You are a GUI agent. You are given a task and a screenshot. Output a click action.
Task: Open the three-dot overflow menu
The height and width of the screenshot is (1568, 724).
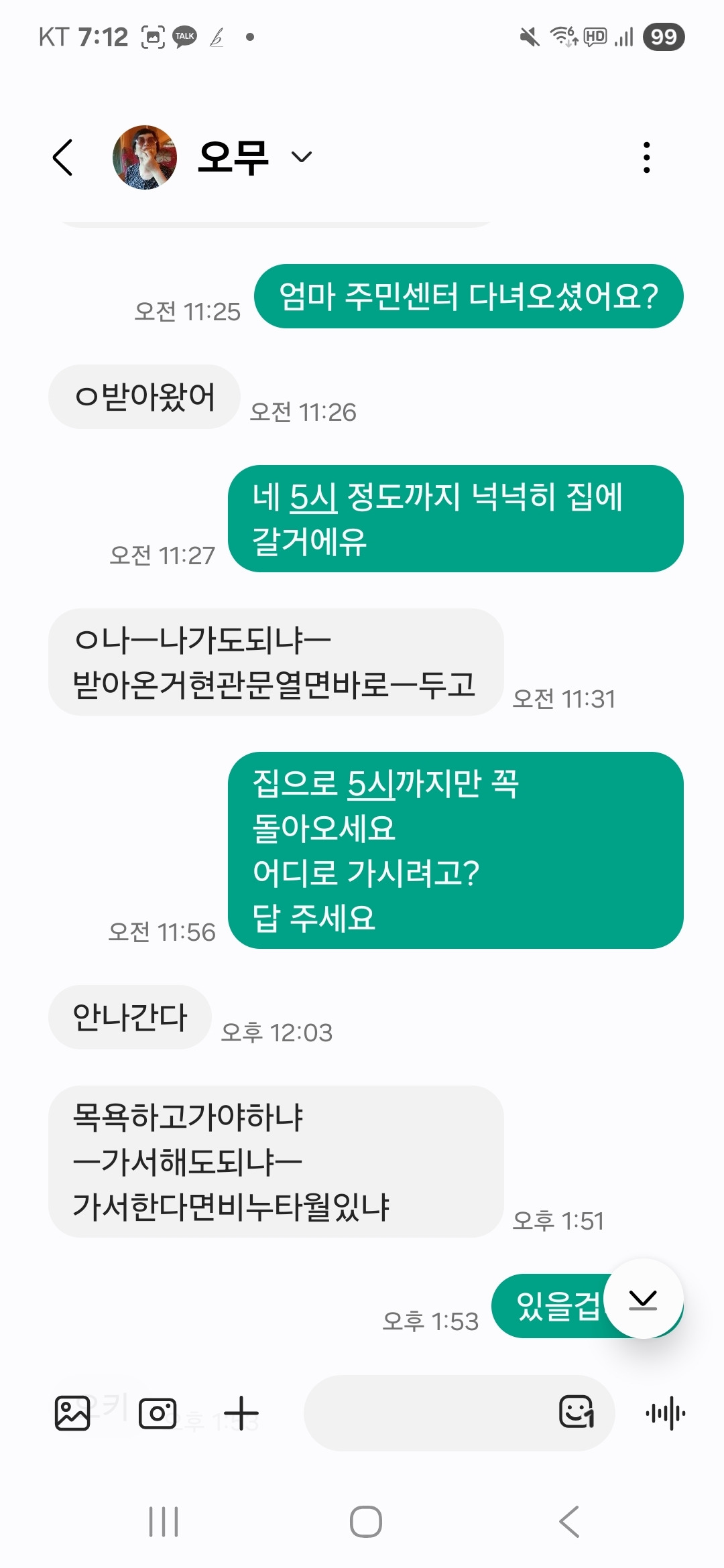click(646, 157)
